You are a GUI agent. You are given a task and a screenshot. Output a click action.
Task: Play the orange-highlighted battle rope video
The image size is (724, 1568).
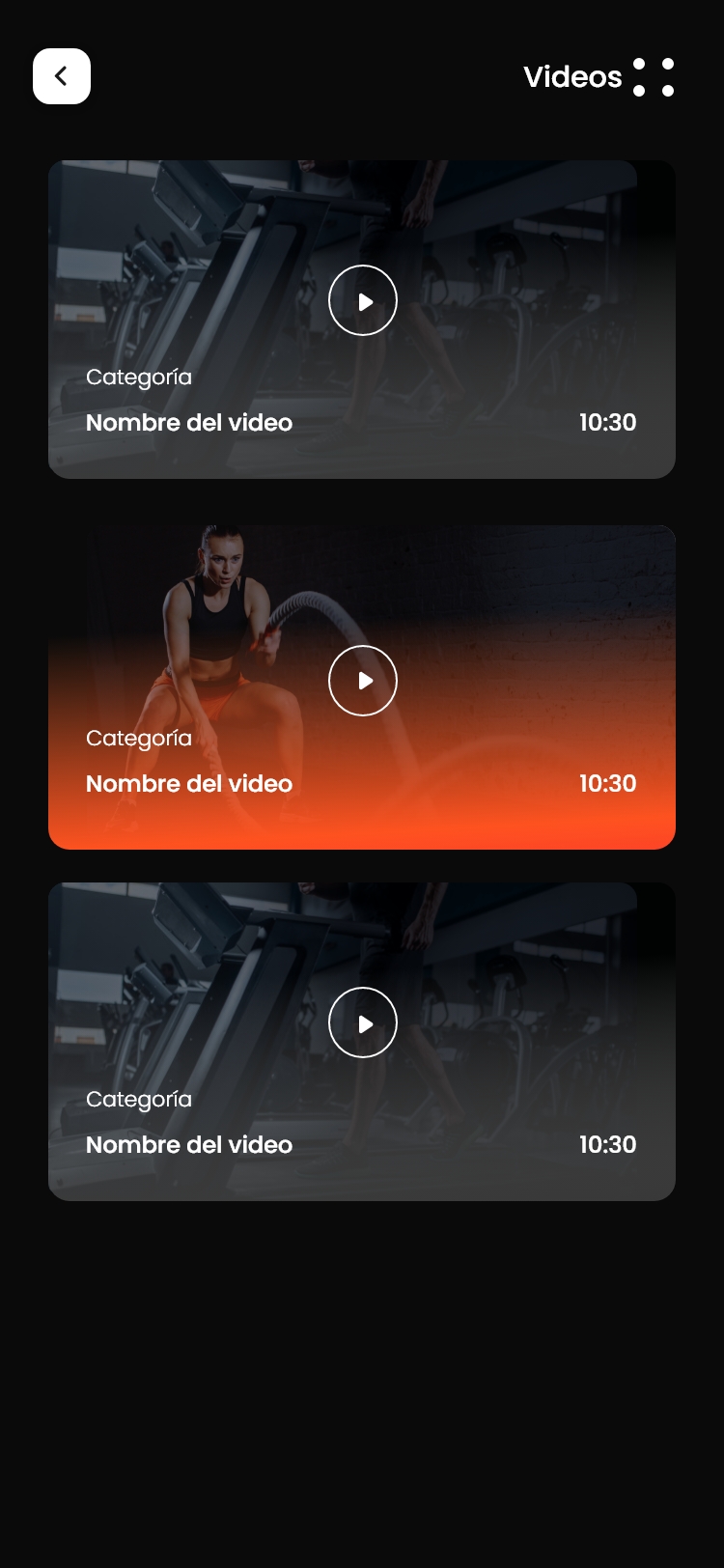(363, 681)
